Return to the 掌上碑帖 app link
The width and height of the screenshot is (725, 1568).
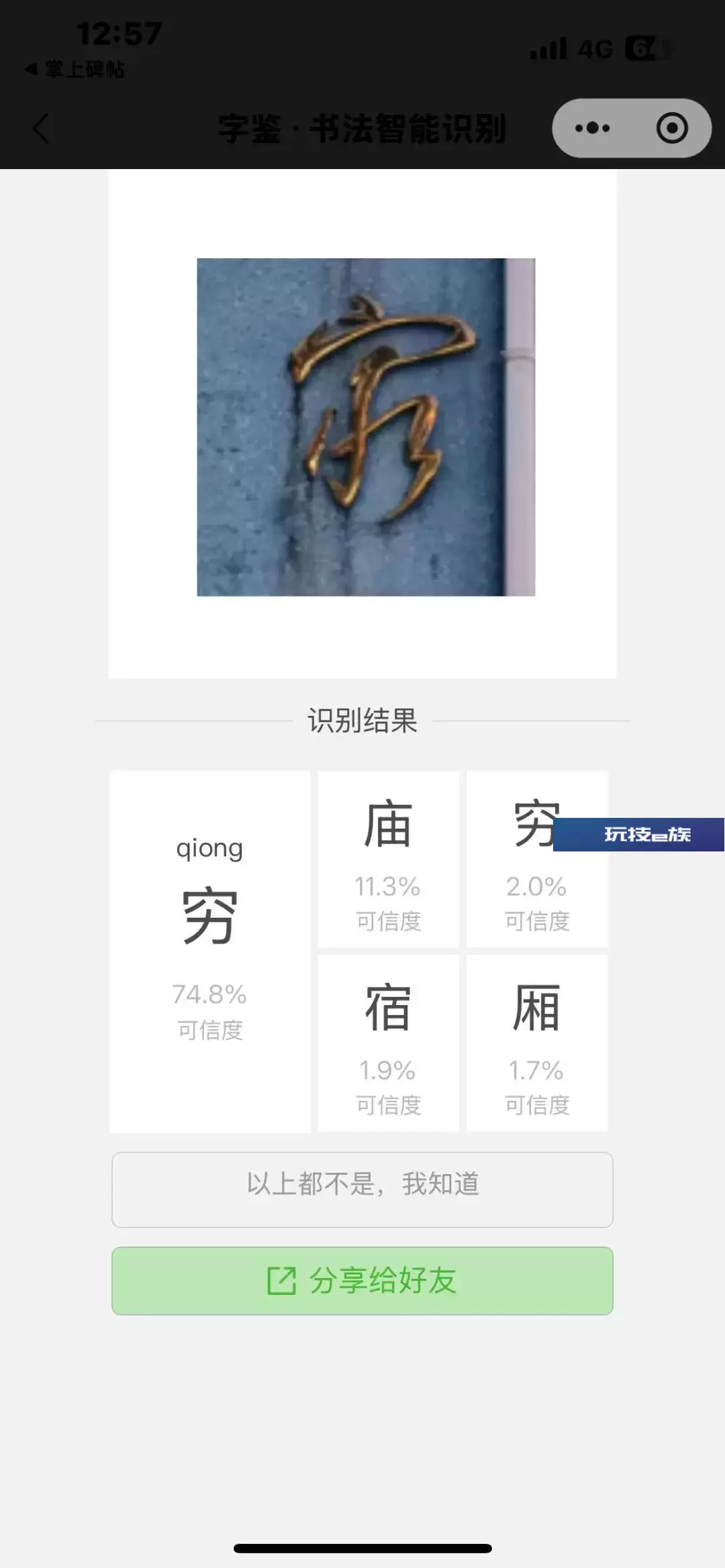click(75, 68)
